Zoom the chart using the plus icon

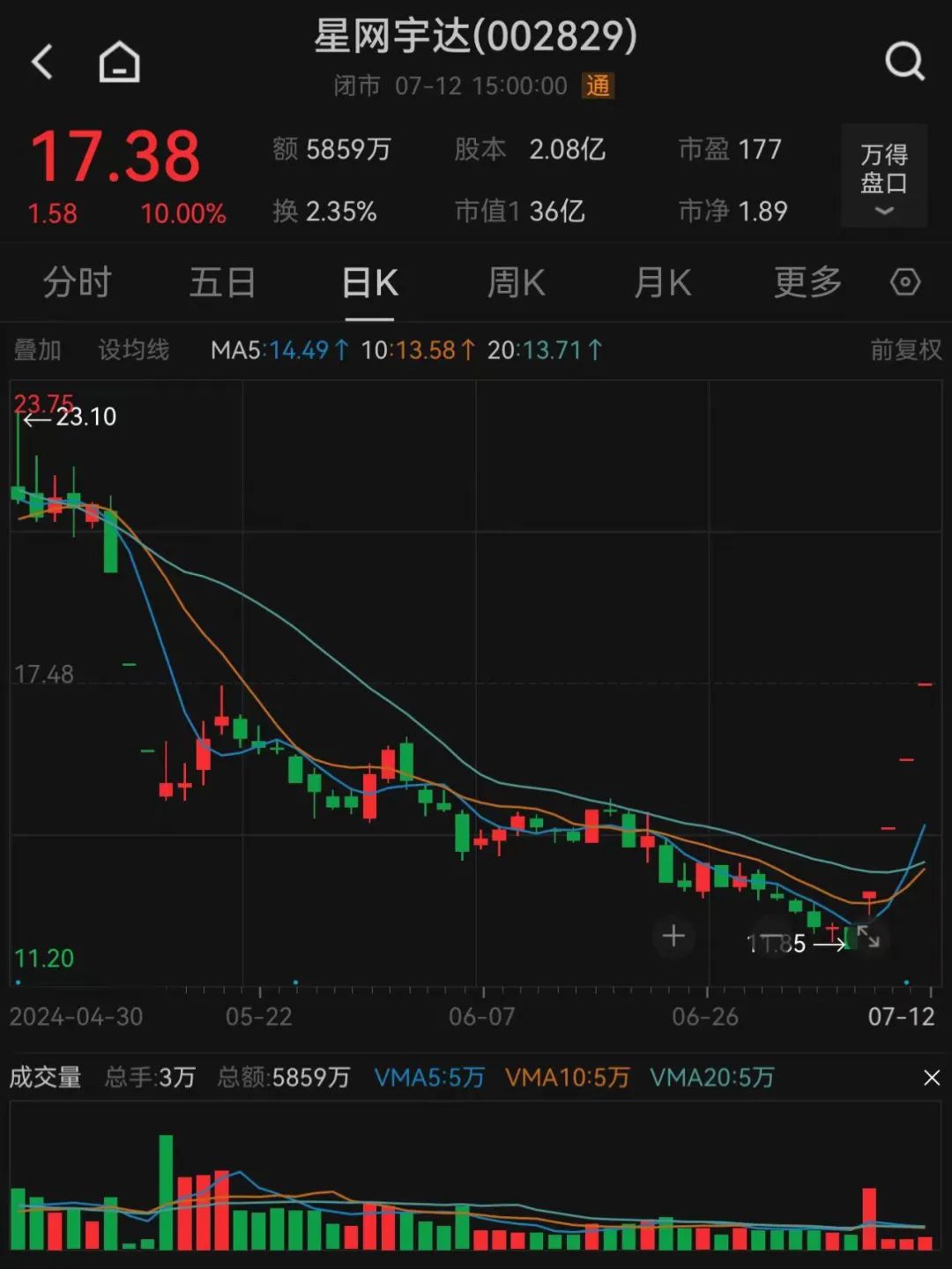click(673, 937)
